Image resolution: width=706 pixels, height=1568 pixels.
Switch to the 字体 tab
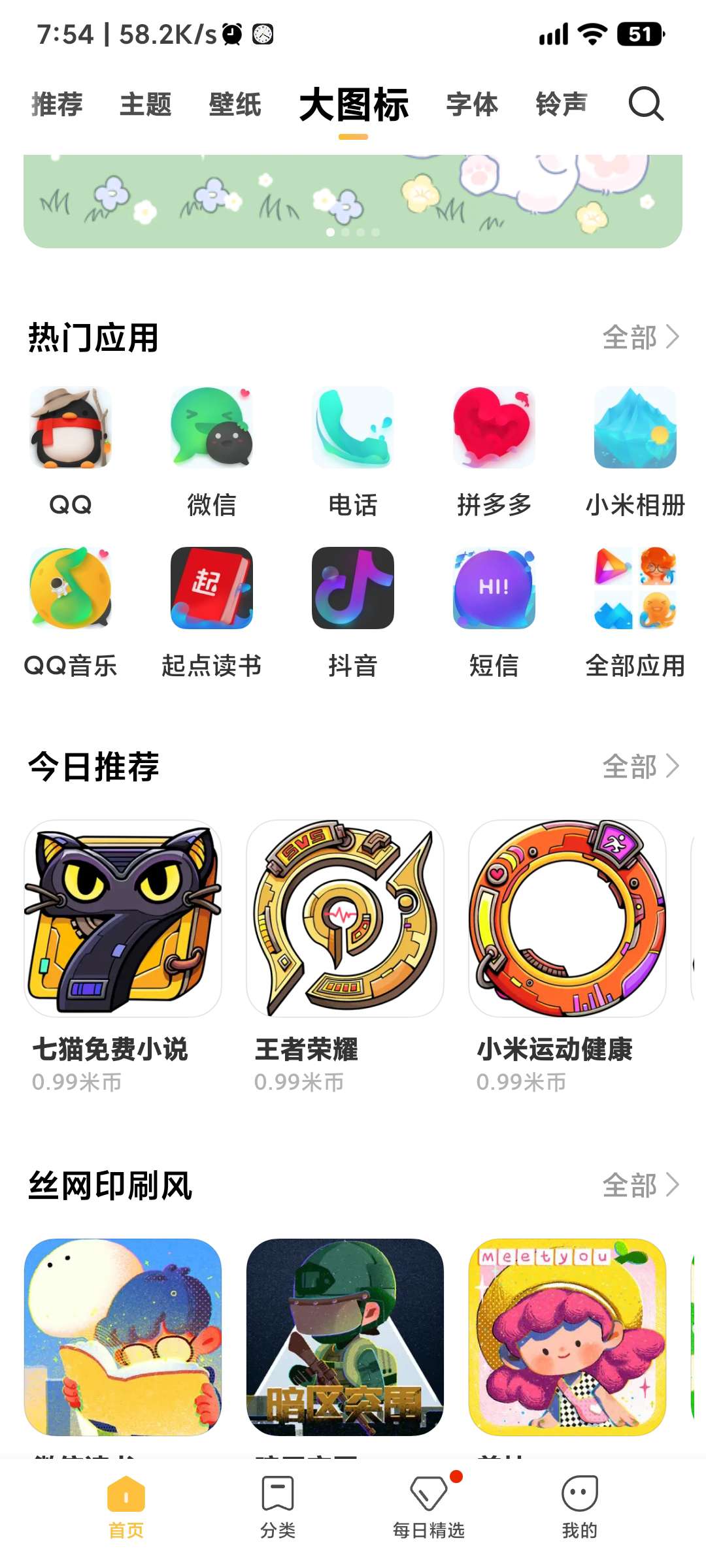(472, 105)
